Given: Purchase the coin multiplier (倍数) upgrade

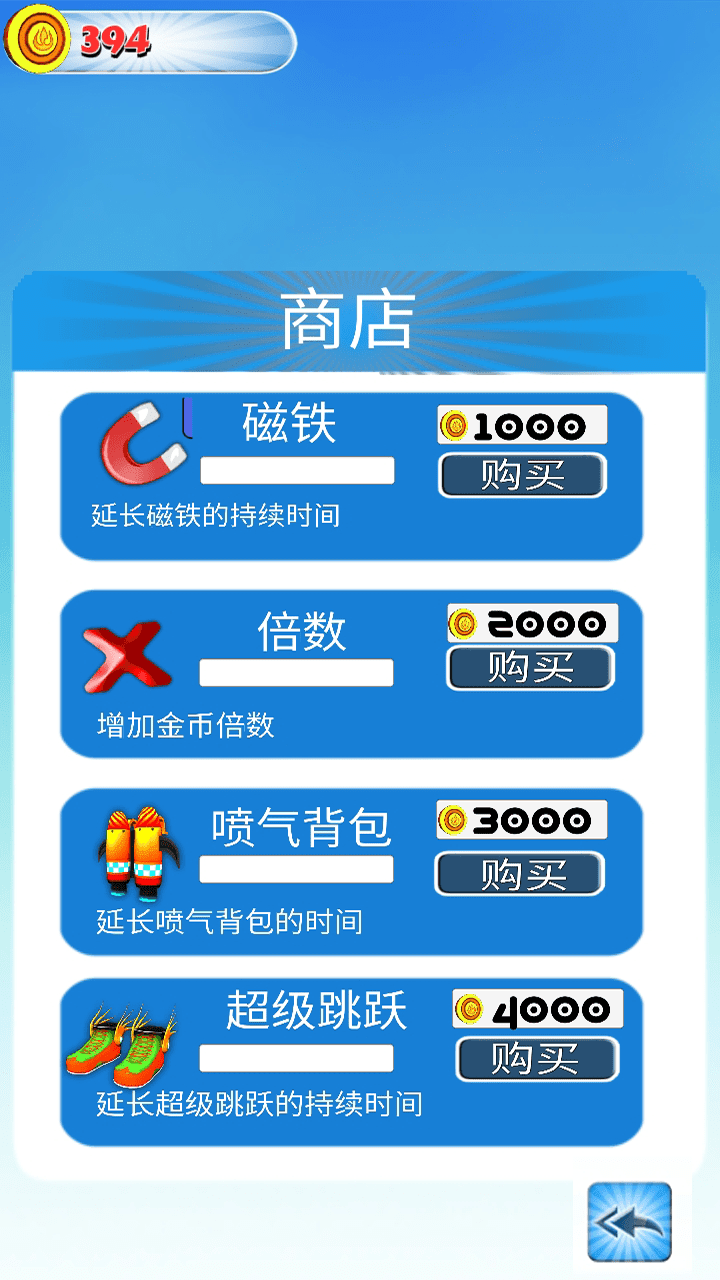Looking at the screenshot, I should (x=530, y=668).
